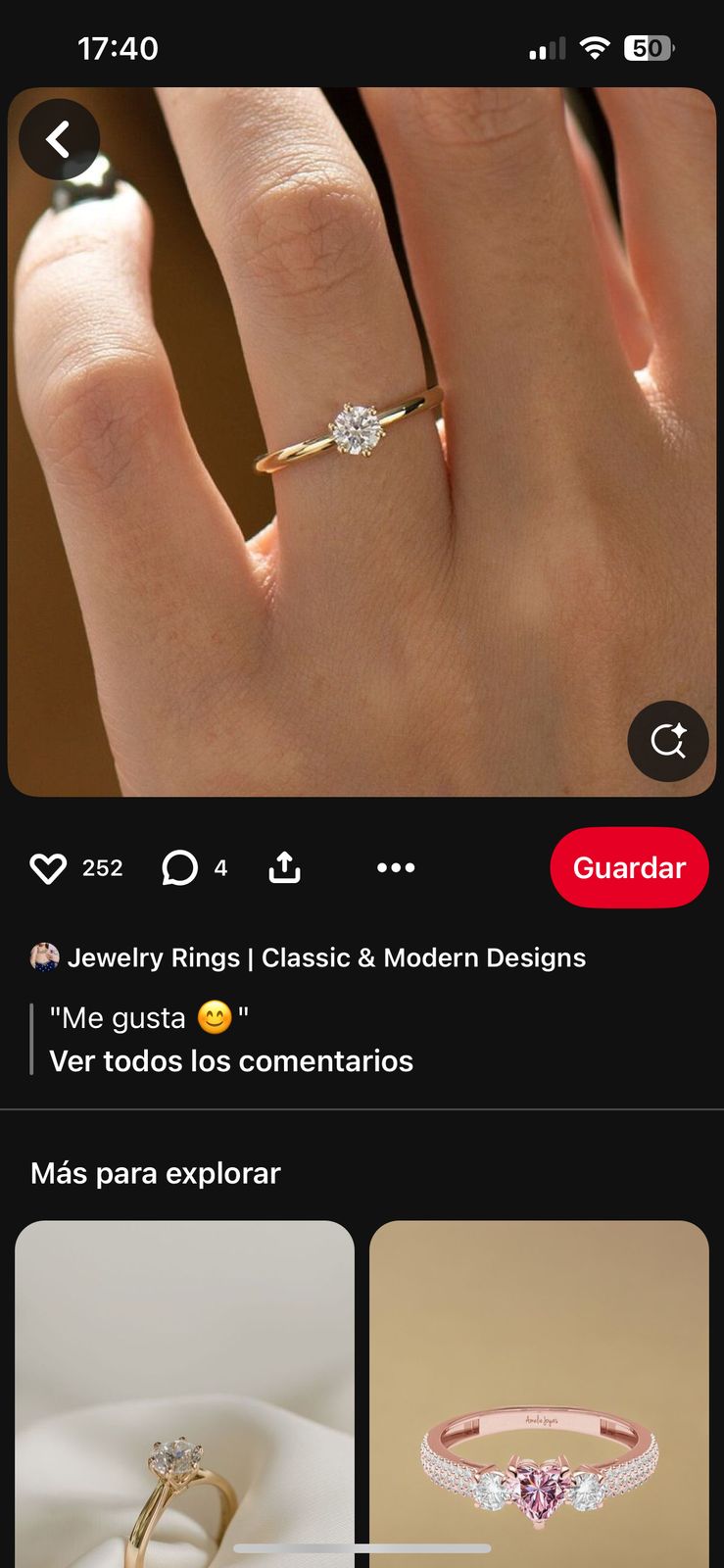View the main ring photo full screen
The width and height of the screenshot is (724, 1568).
coord(362,442)
